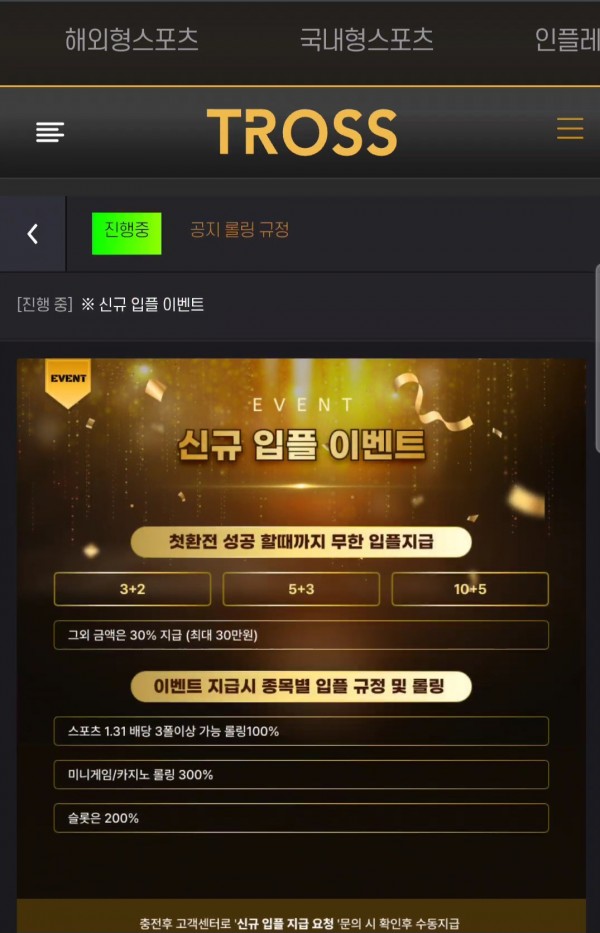Select the 진행중 events tab
Screen dimensions: 600x933
tap(126, 231)
